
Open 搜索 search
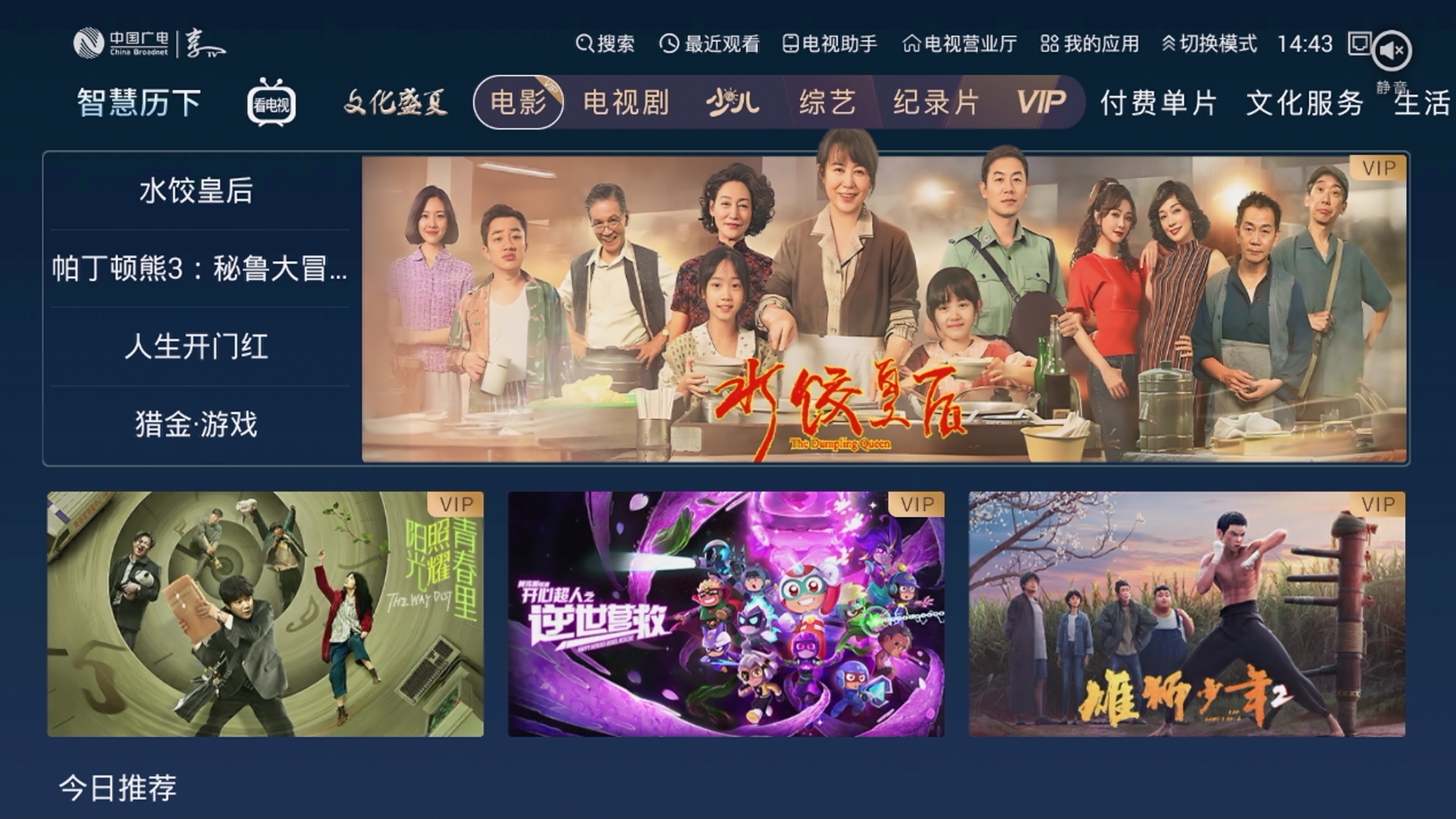tap(605, 44)
